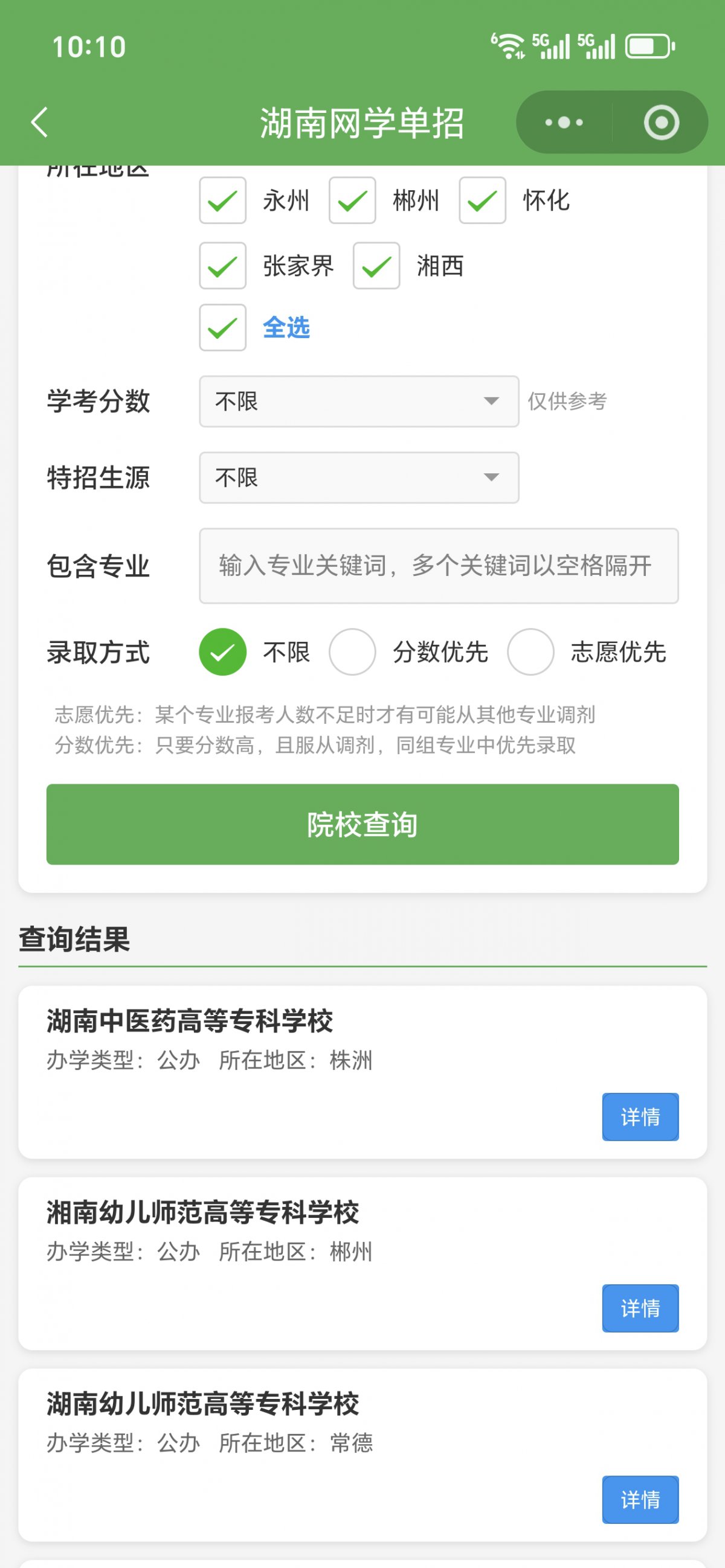The width and height of the screenshot is (725, 1568).
Task: View 详情 for 湖南中医药高等专科学校
Action: coord(640,1116)
